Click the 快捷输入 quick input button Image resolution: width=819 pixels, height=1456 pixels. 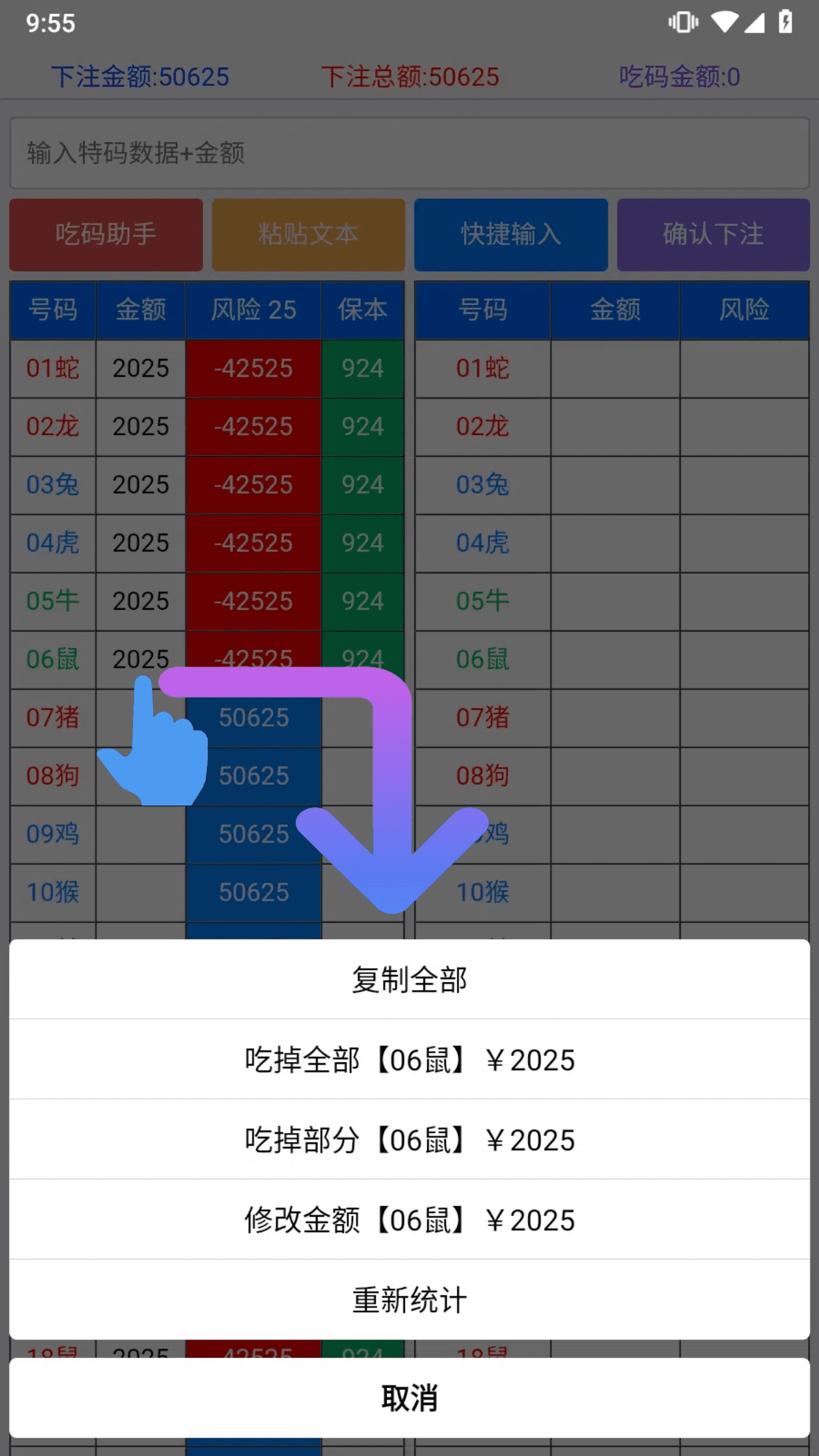(x=511, y=234)
